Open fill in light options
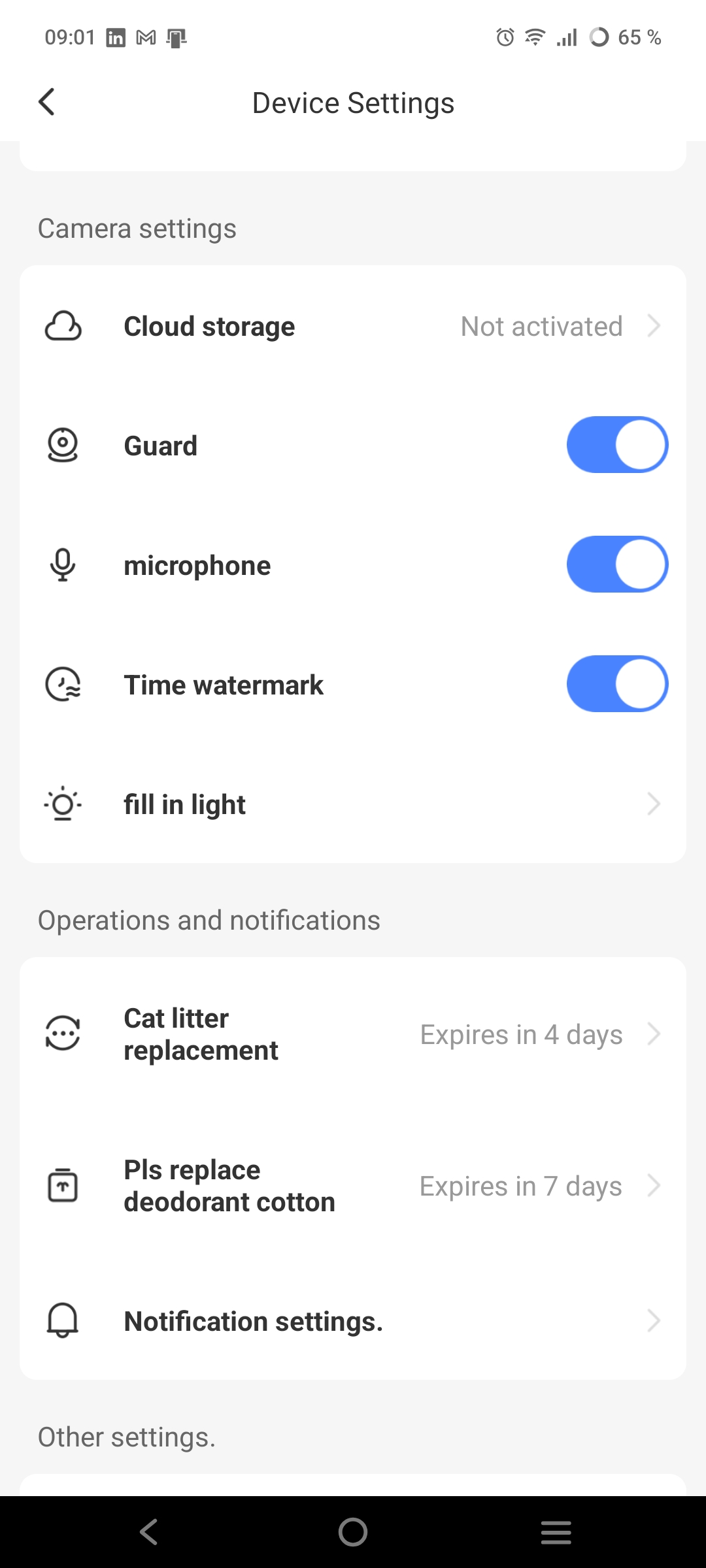This screenshot has width=706, height=1568. [x=353, y=804]
